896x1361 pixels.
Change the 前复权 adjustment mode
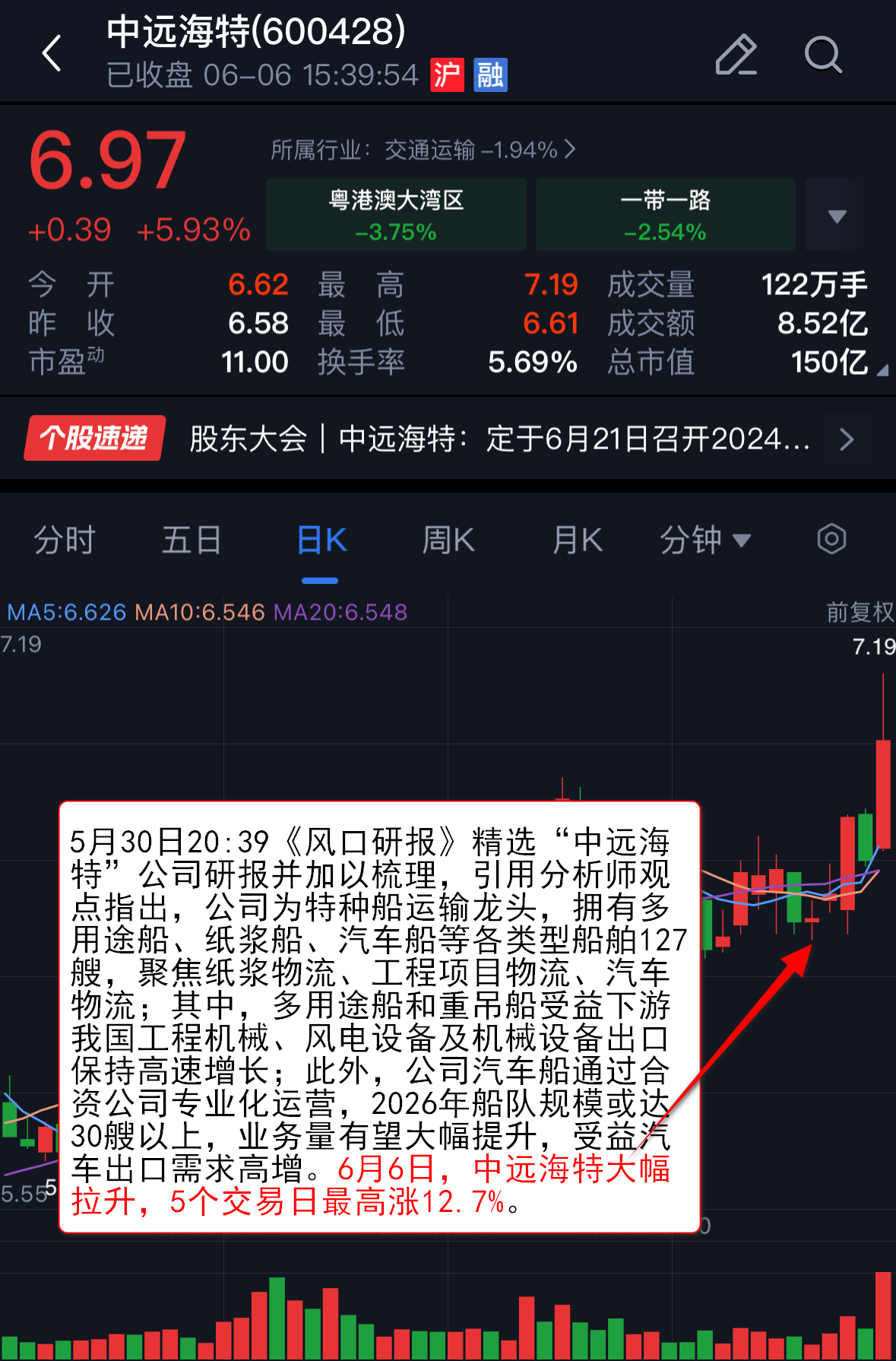(x=860, y=612)
